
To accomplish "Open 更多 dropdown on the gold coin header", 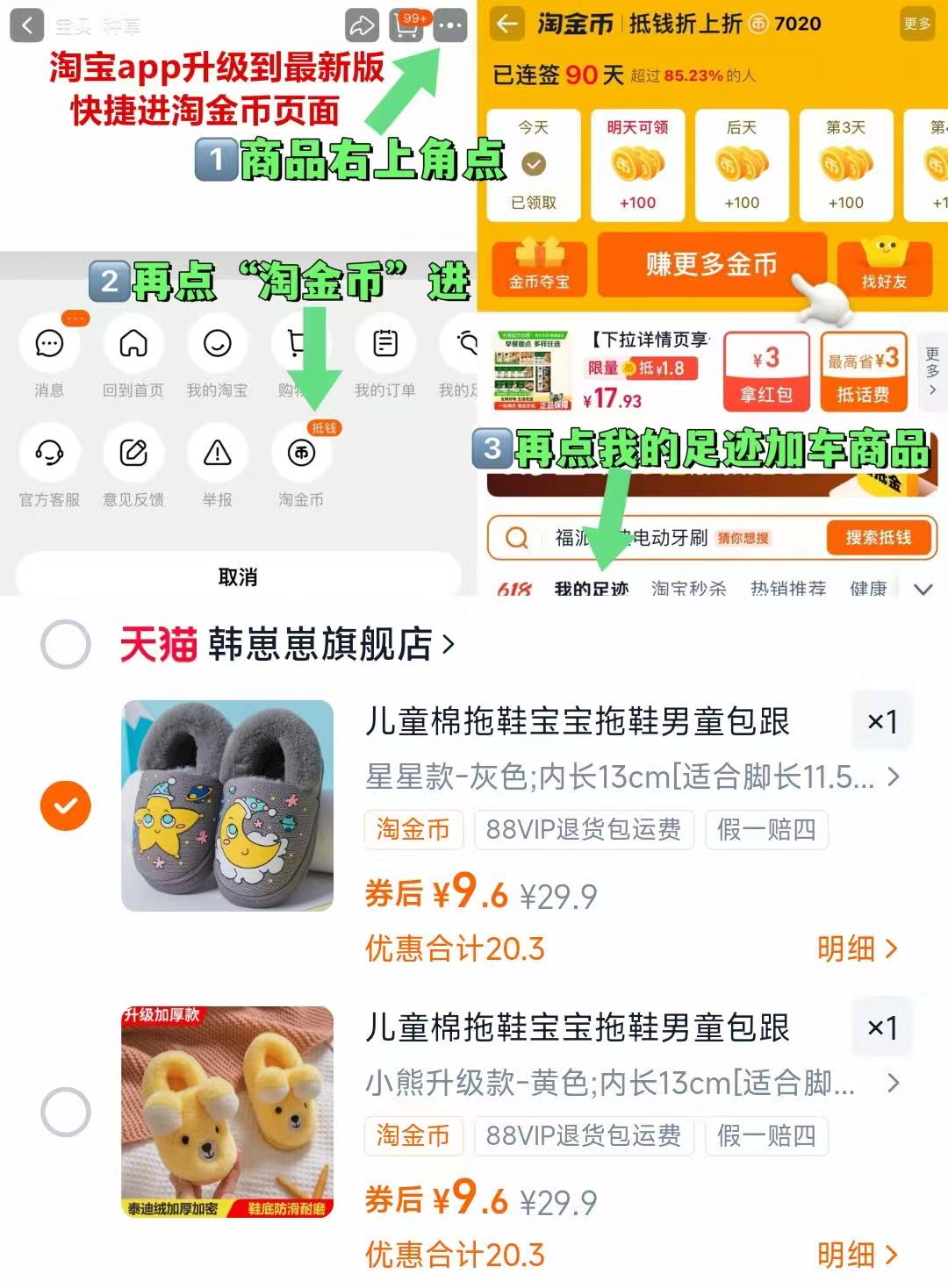I will 918,25.
